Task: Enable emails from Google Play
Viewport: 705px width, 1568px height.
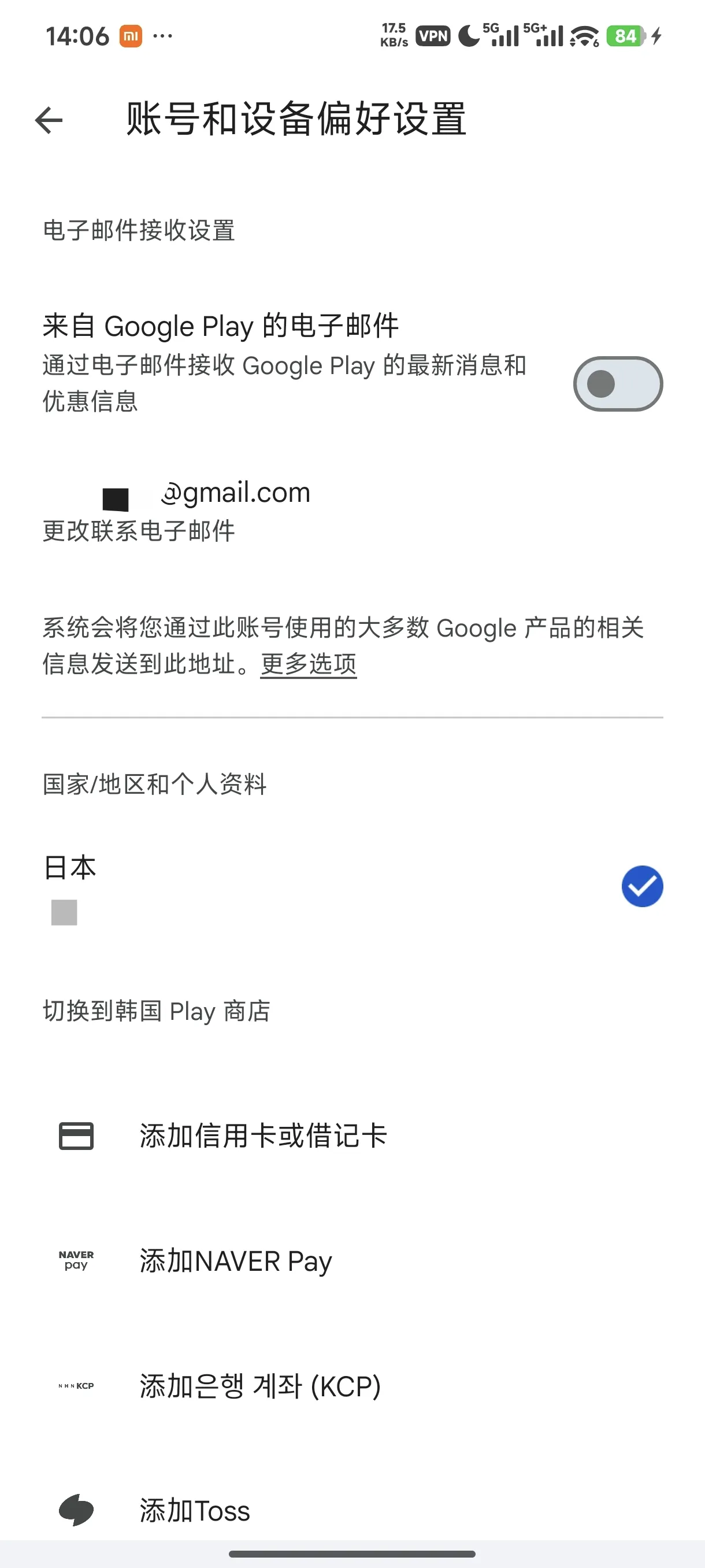Action: pyautogui.click(x=617, y=384)
